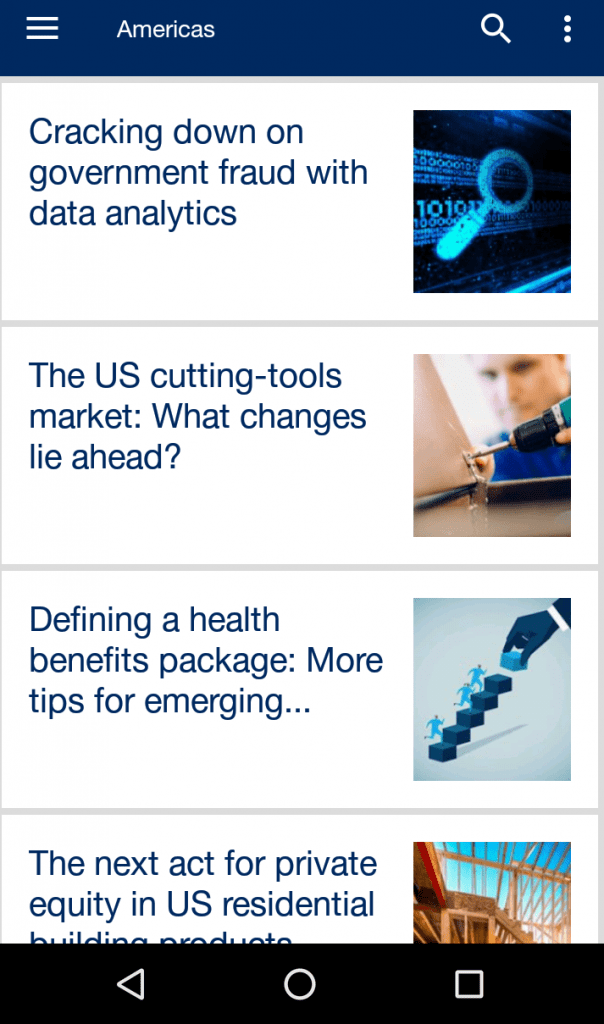
Task: Open the navigation drawer menu
Action: (42, 29)
